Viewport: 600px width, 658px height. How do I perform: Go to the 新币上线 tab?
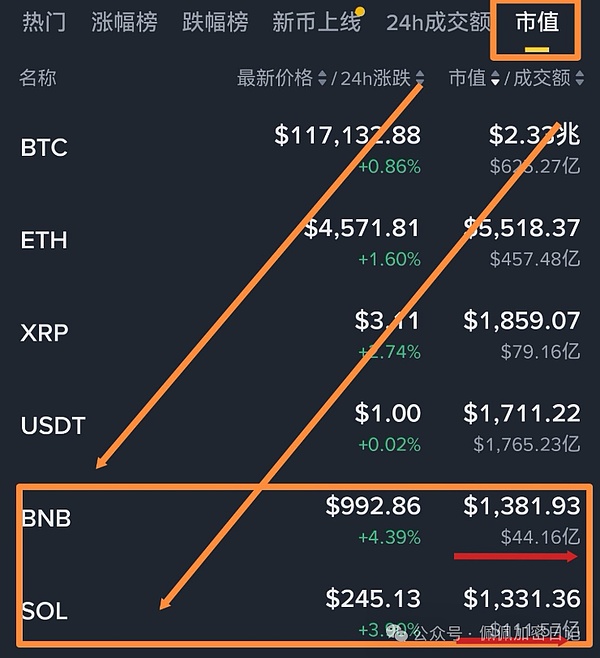pyautogui.click(x=317, y=22)
